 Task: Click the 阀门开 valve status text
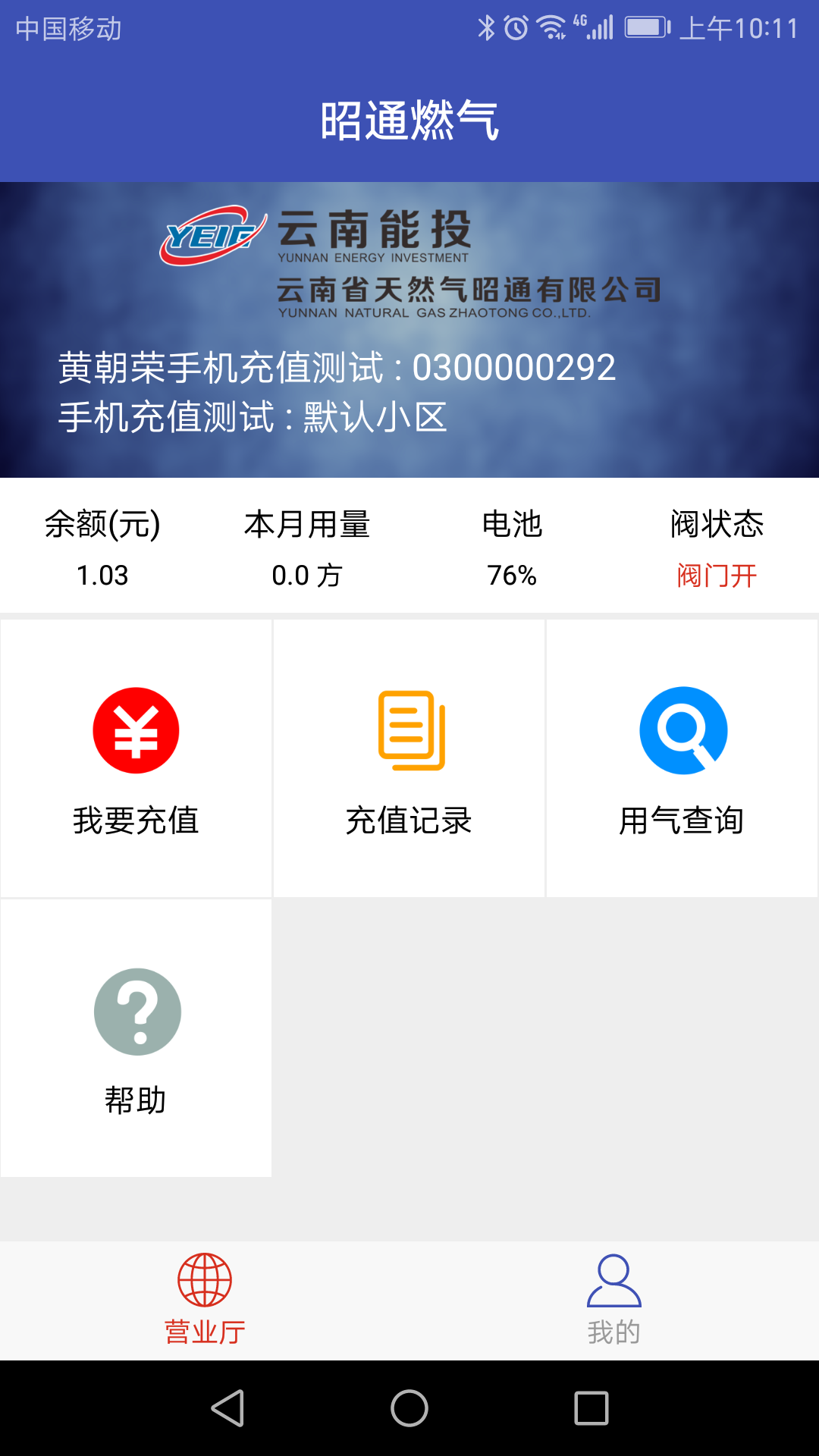716,576
